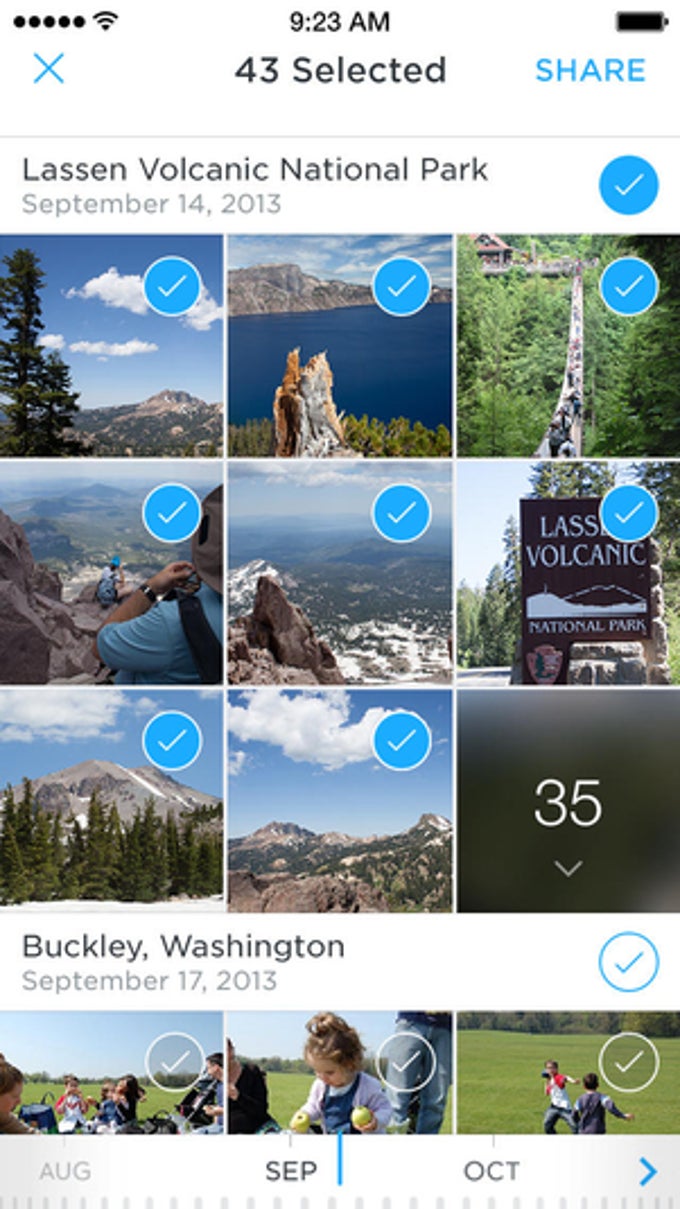
Task: Deselect the suspension bridge forest photo
Action: 628,286
